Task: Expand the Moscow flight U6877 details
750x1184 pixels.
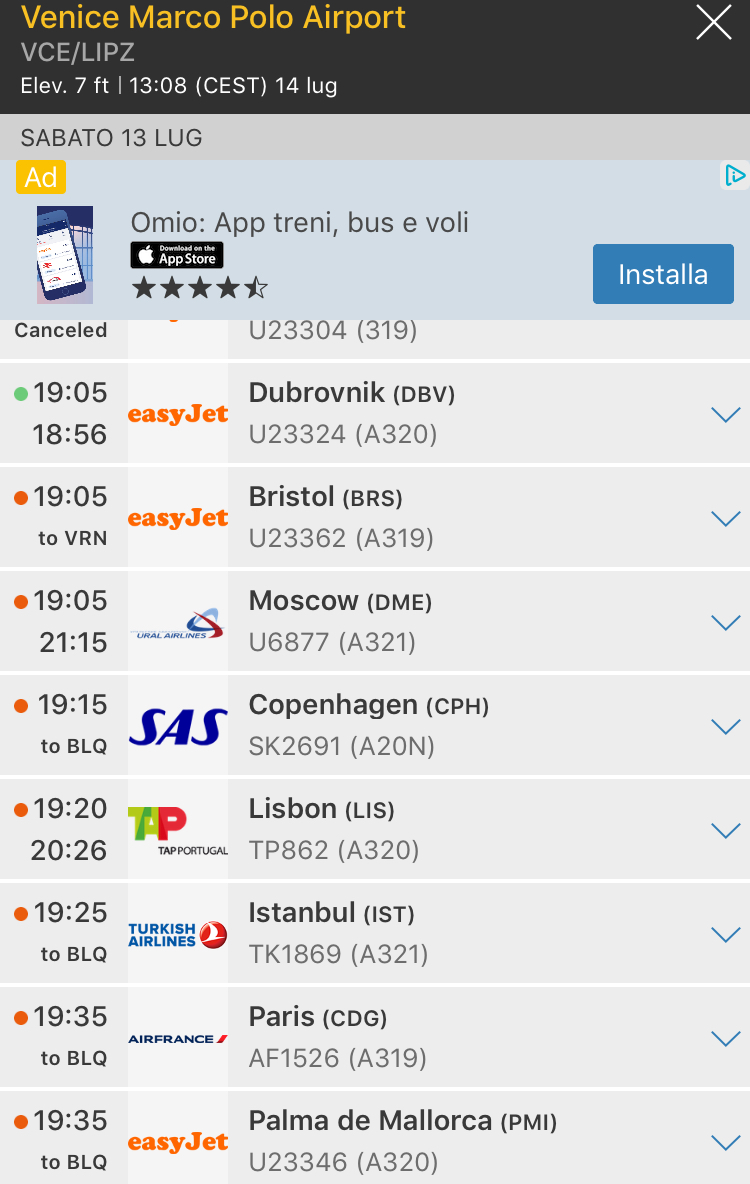Action: (x=724, y=622)
